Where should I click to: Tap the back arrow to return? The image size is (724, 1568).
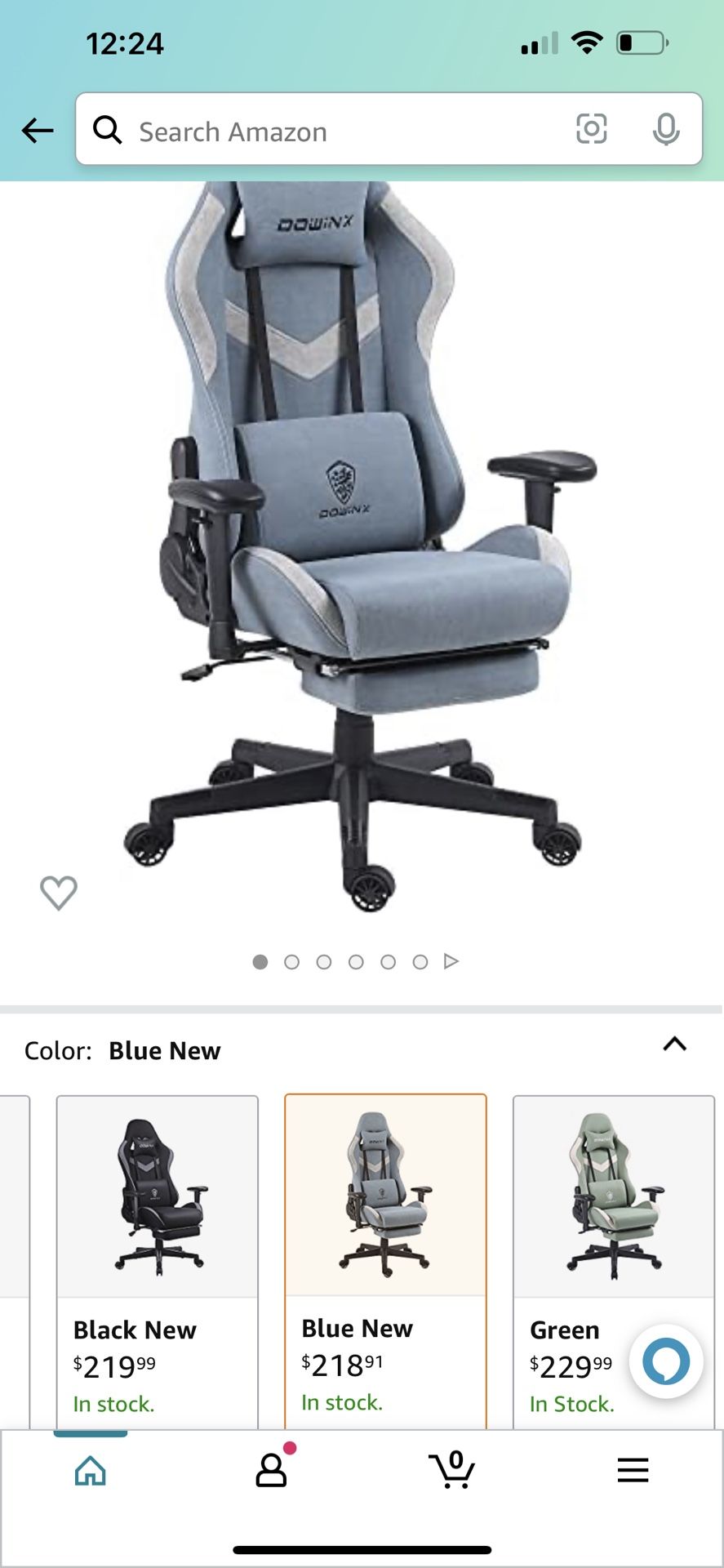[x=38, y=130]
